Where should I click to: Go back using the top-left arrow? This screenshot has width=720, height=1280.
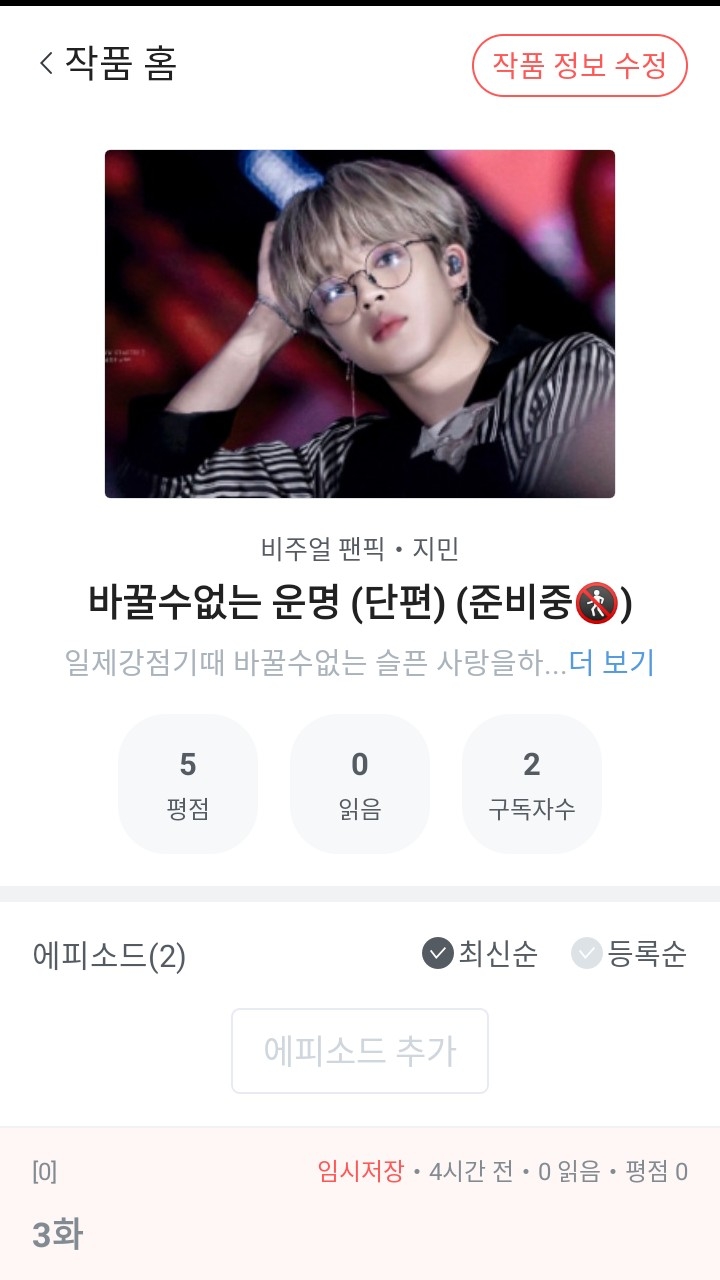(46, 64)
